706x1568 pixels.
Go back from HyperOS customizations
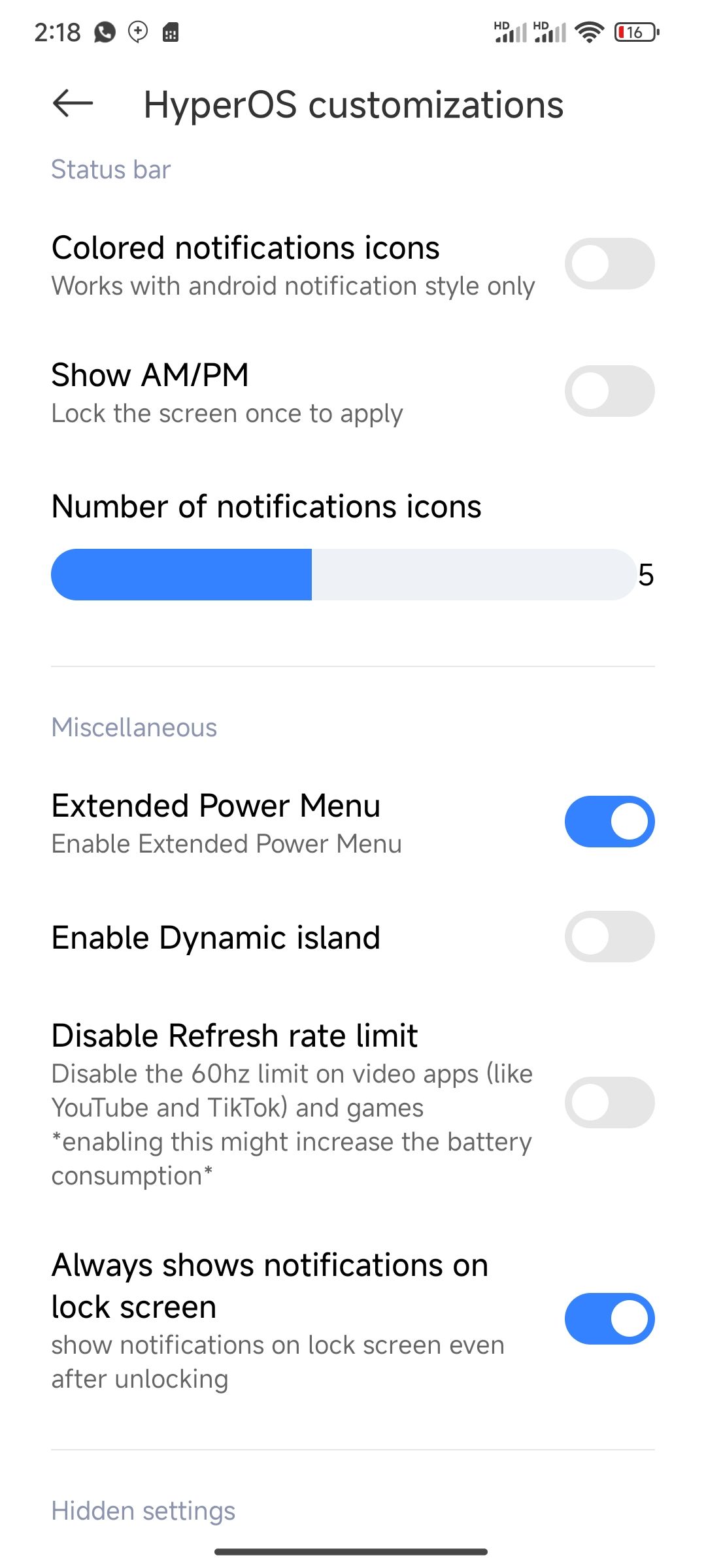coord(73,103)
